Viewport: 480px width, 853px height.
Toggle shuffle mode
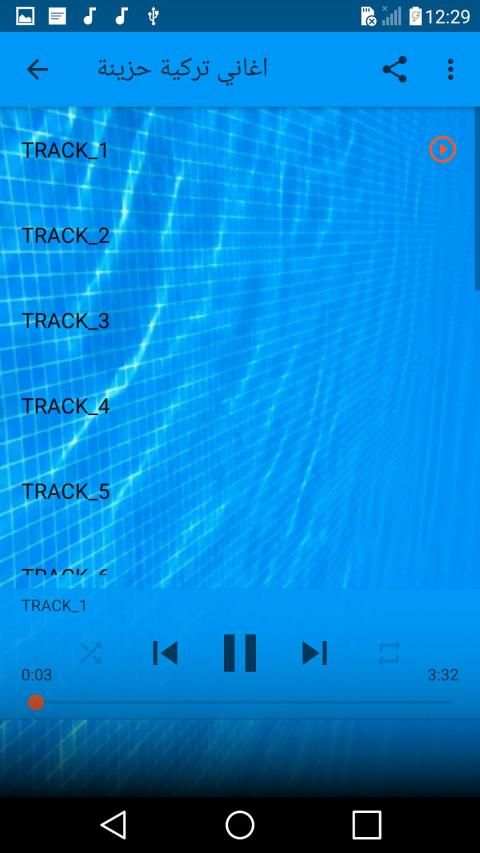[91, 653]
